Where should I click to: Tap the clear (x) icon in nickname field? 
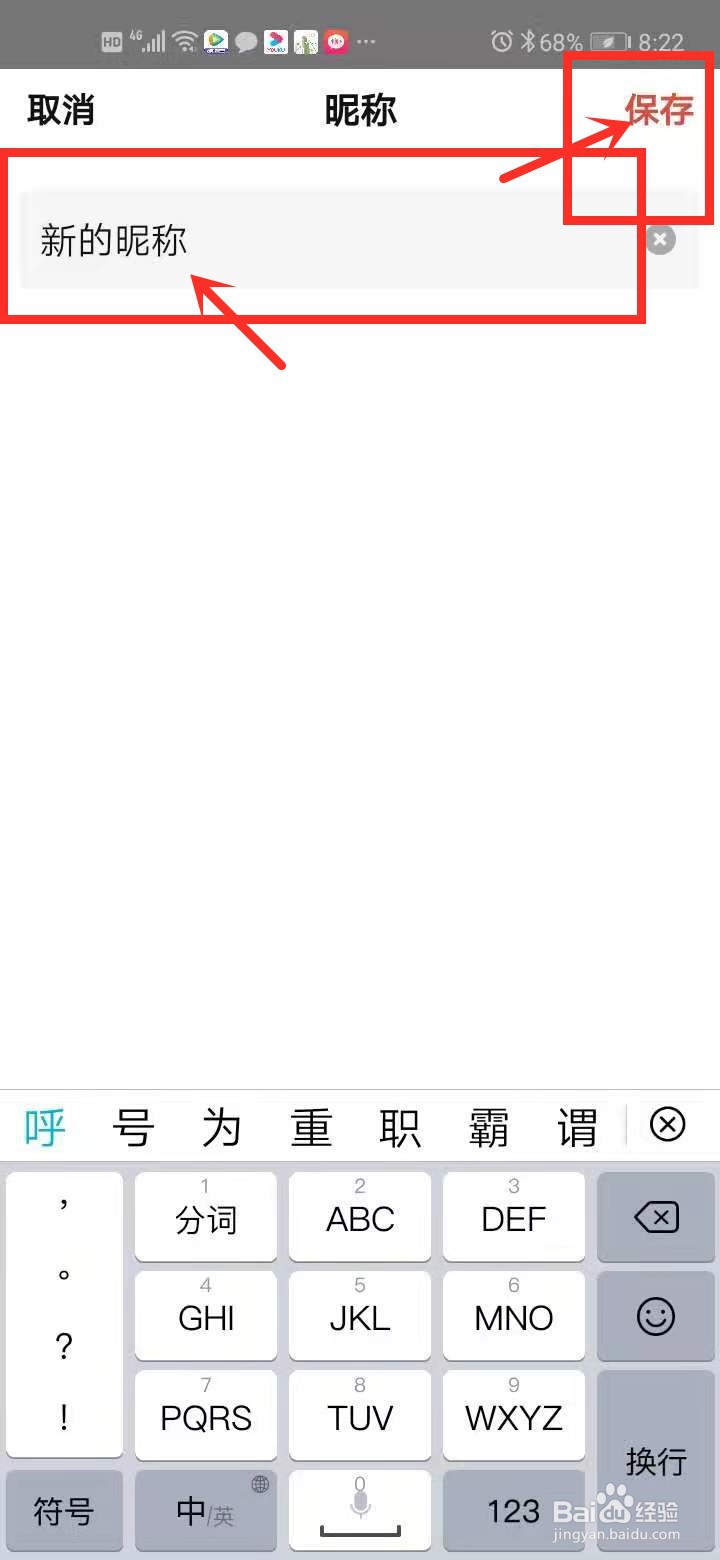tap(659, 239)
